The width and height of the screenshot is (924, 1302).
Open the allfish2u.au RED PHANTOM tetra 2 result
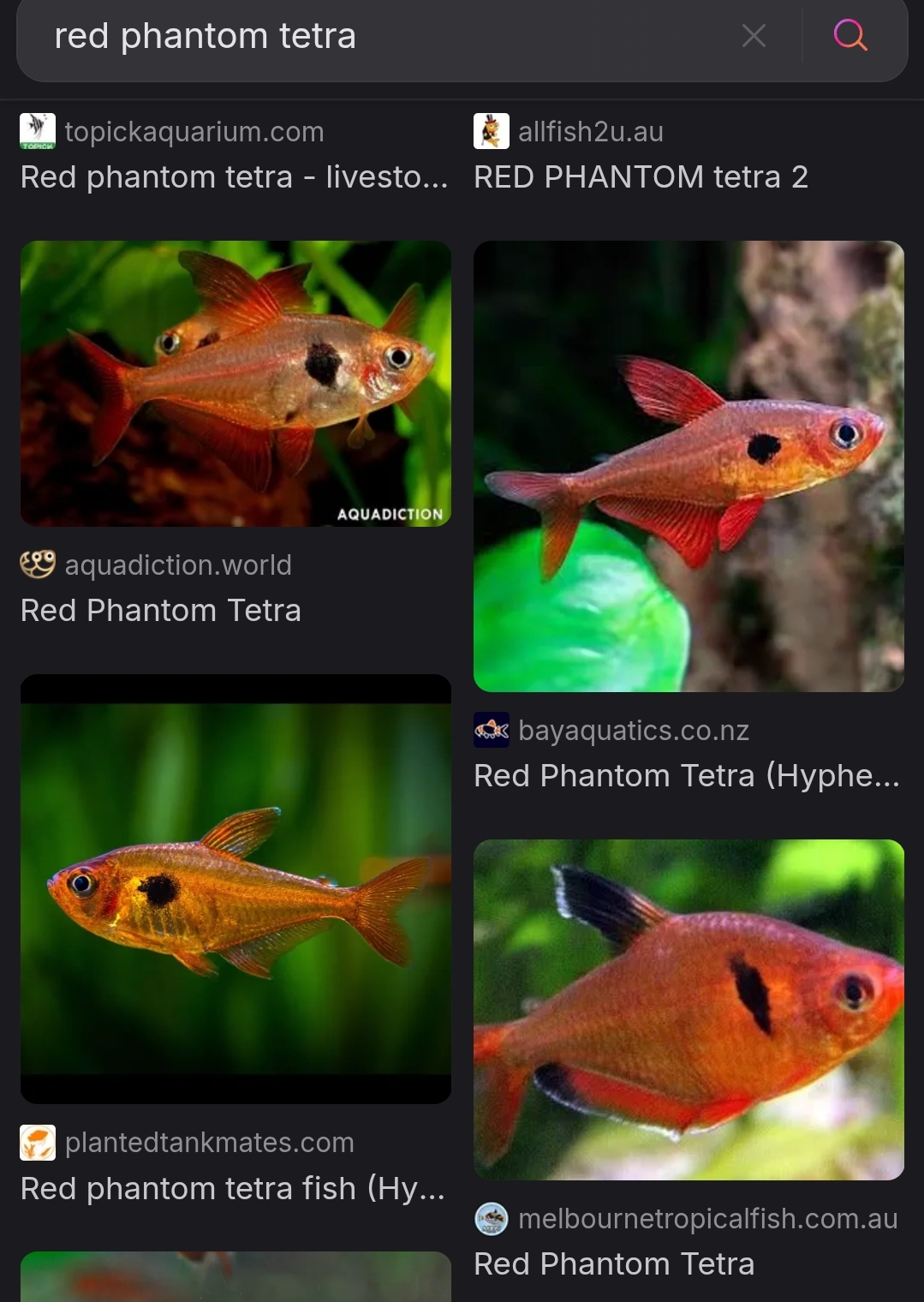(641, 176)
